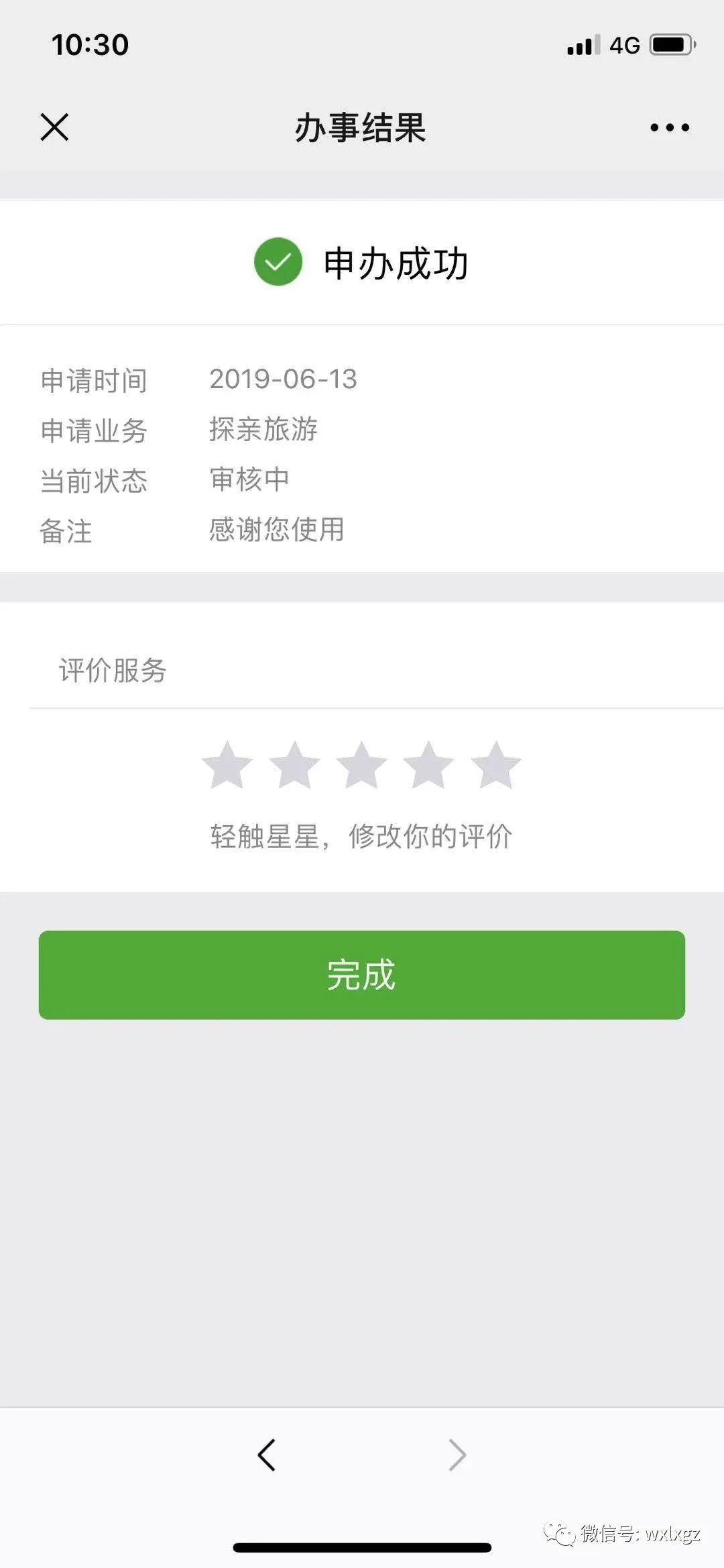Open the three-dot more options menu
The width and height of the screenshot is (724, 1568).
[x=669, y=127]
